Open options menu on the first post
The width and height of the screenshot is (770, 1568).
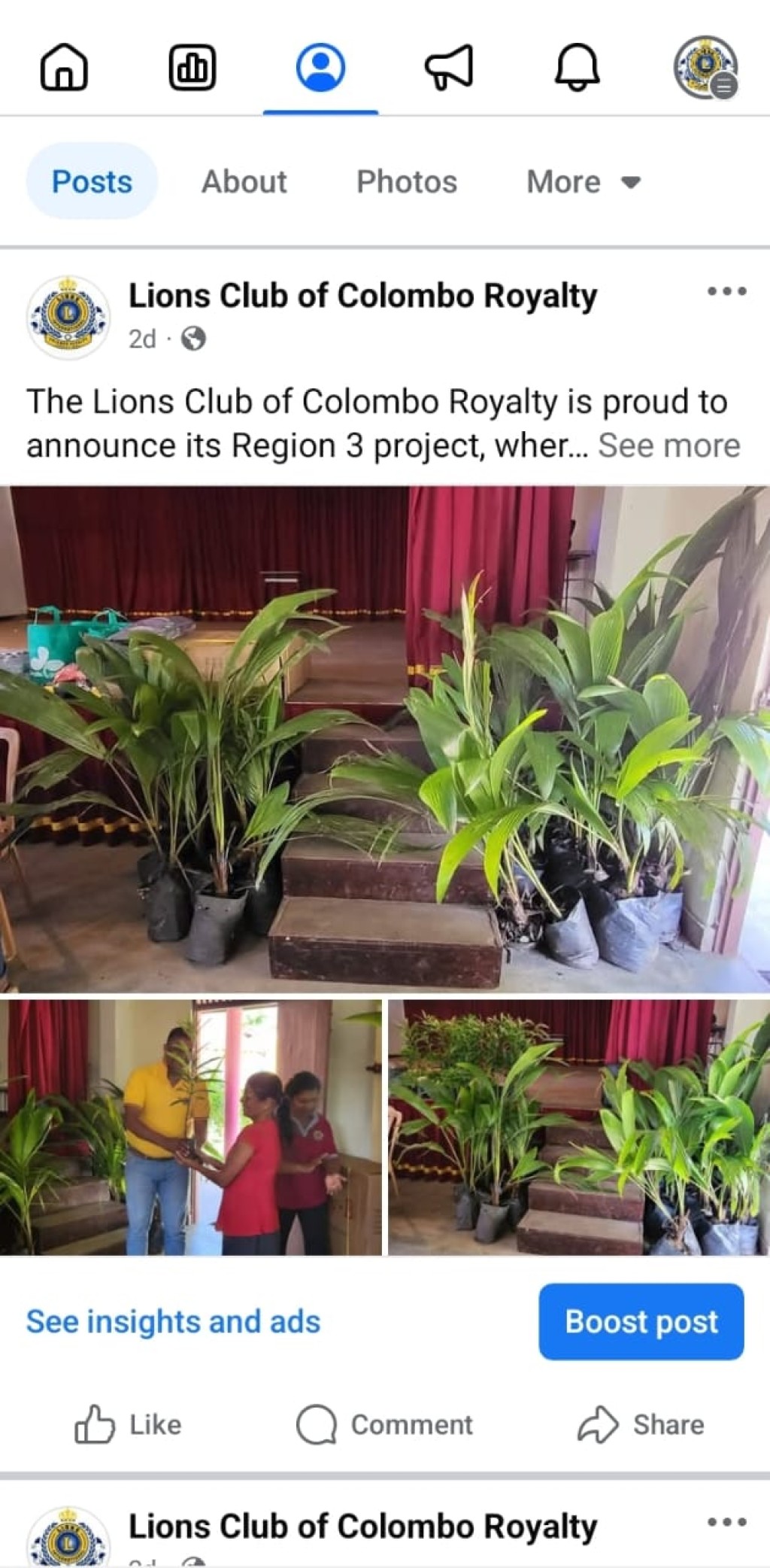[x=726, y=291]
